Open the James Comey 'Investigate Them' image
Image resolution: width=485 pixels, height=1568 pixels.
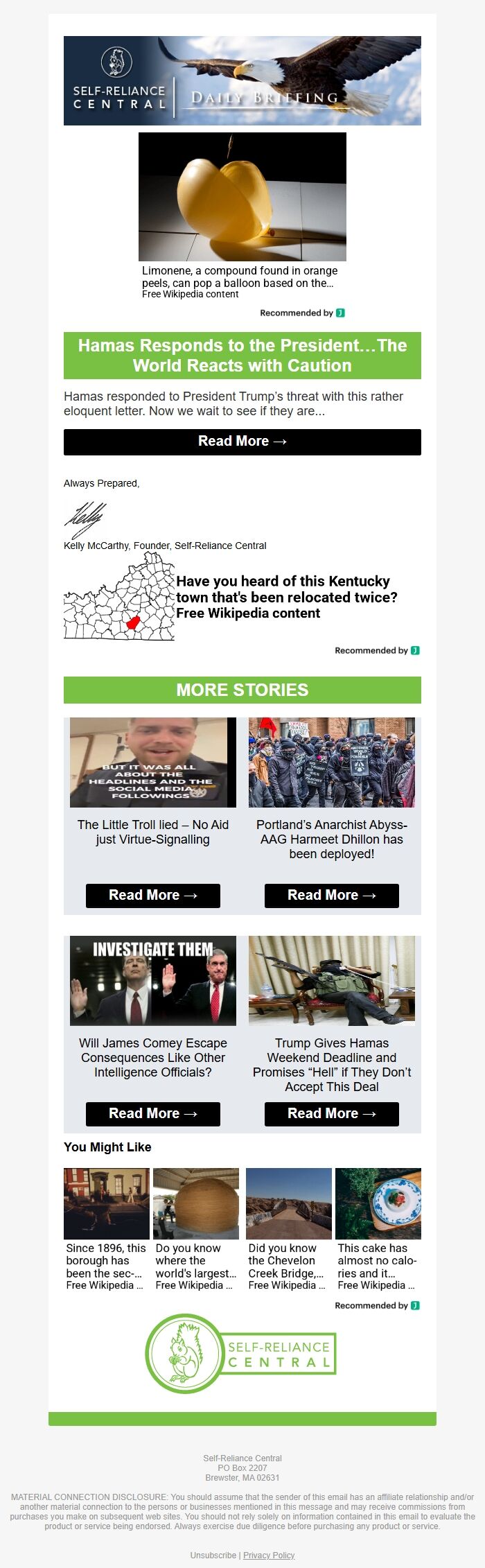(153, 980)
